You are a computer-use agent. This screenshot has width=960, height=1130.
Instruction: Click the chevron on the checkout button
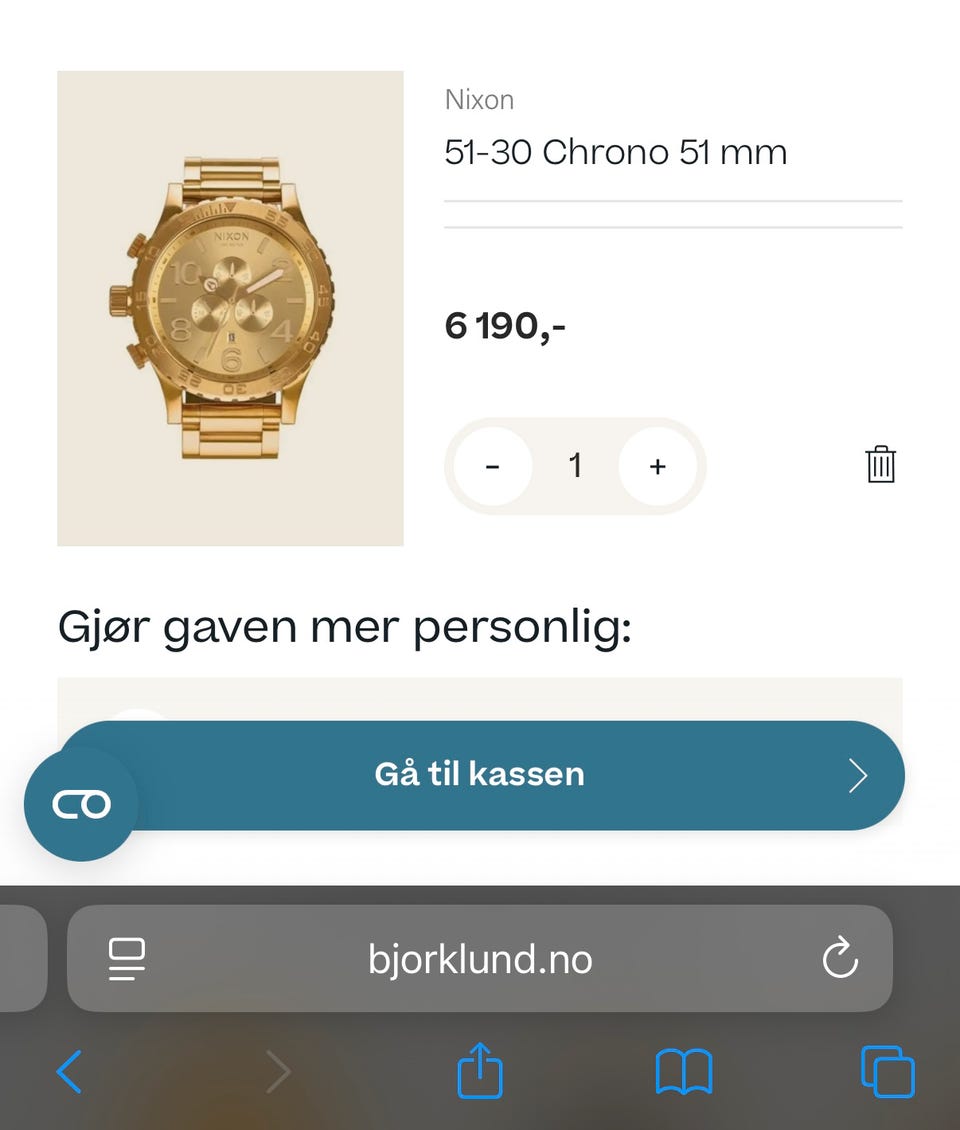pos(858,774)
